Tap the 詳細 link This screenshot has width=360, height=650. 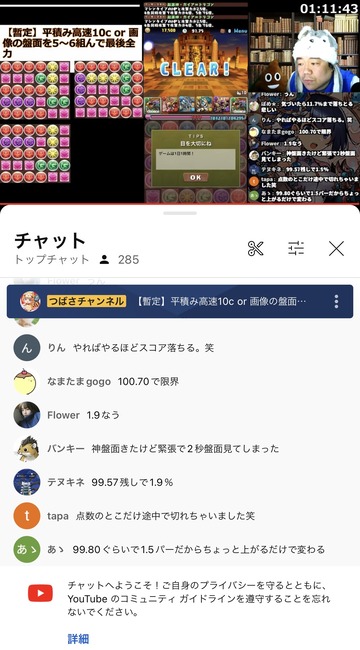pyautogui.click(x=78, y=638)
